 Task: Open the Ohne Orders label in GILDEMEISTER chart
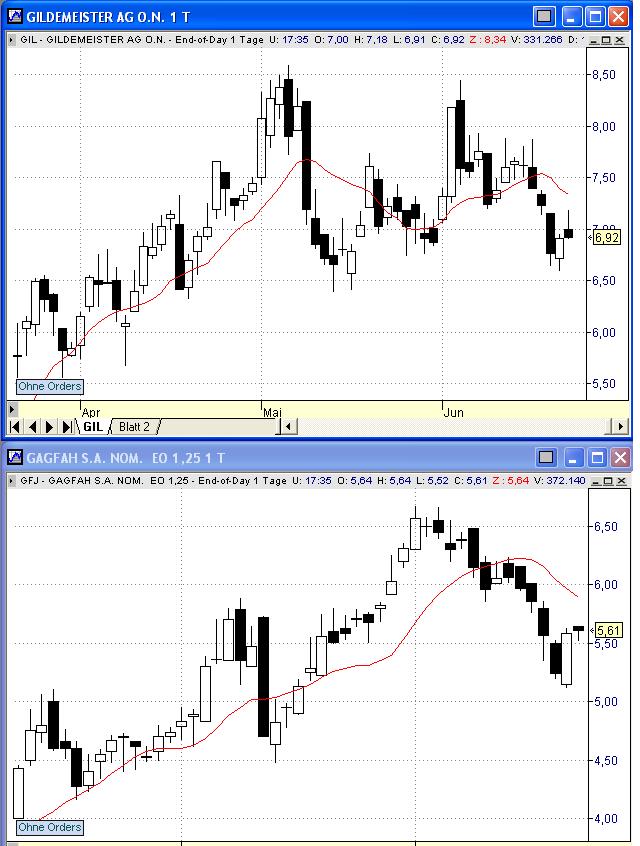tap(49, 386)
